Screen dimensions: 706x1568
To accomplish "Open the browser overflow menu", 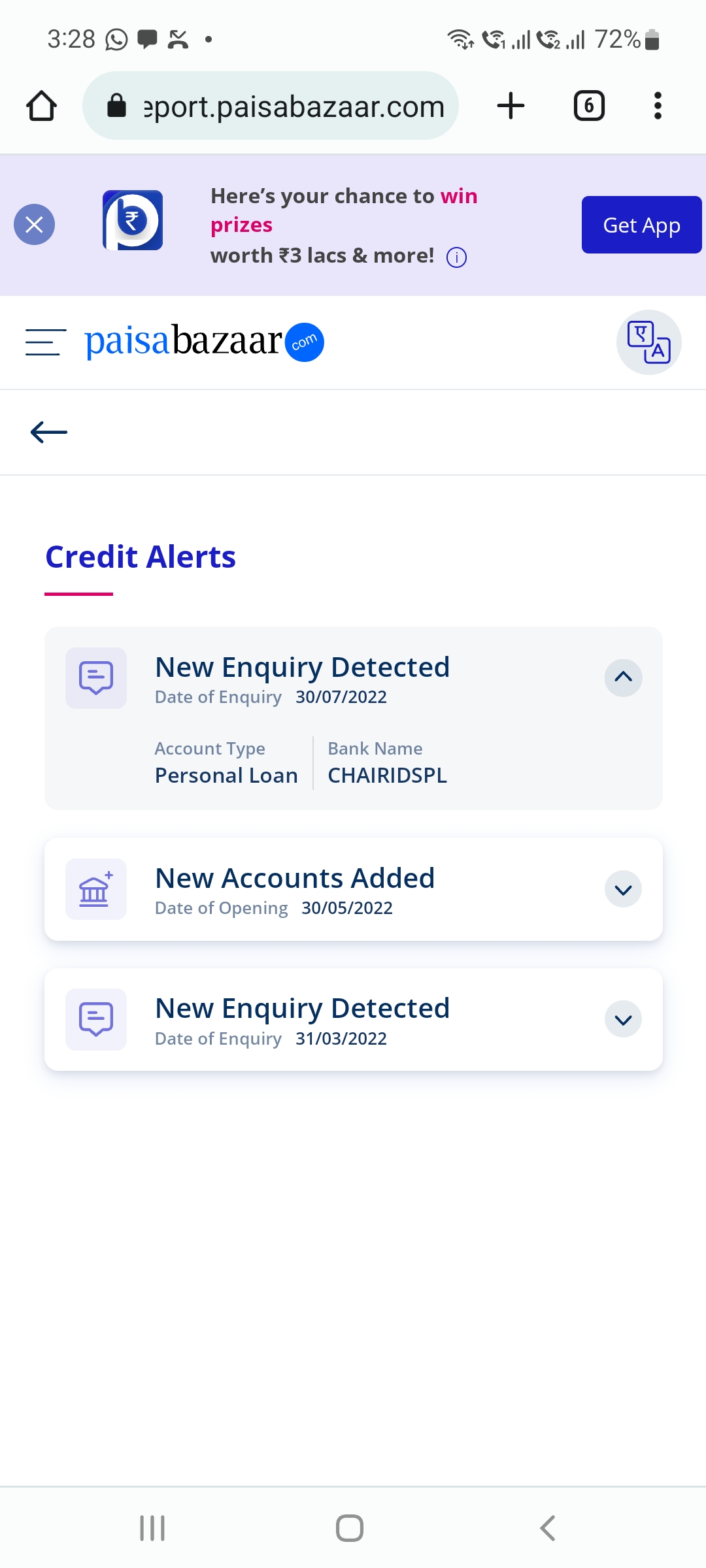I will click(658, 106).
